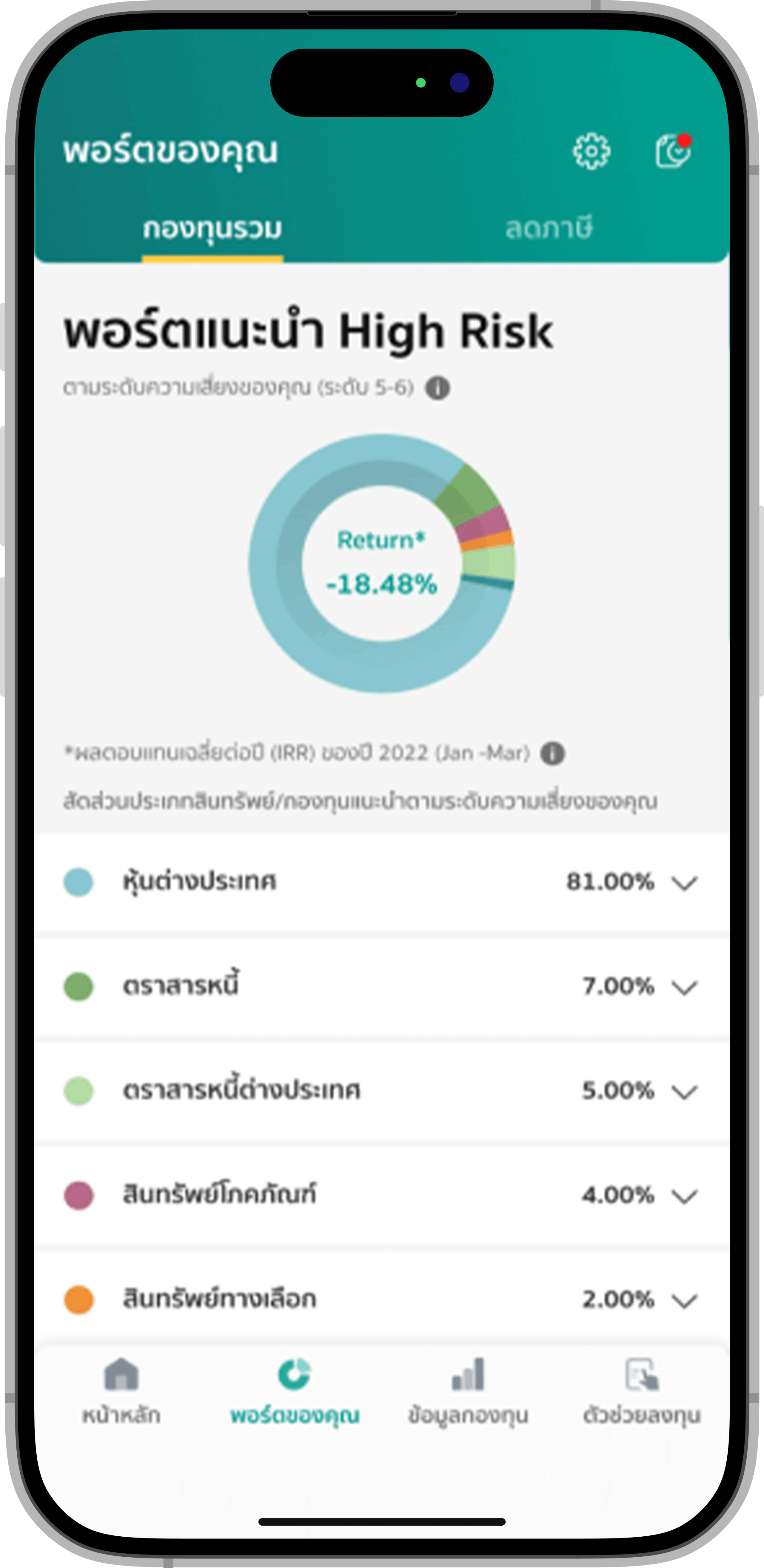Viewport: 764px width, 1568px height.
Task: Open the ข้อมูลกองทุน tab
Action: point(468,1391)
